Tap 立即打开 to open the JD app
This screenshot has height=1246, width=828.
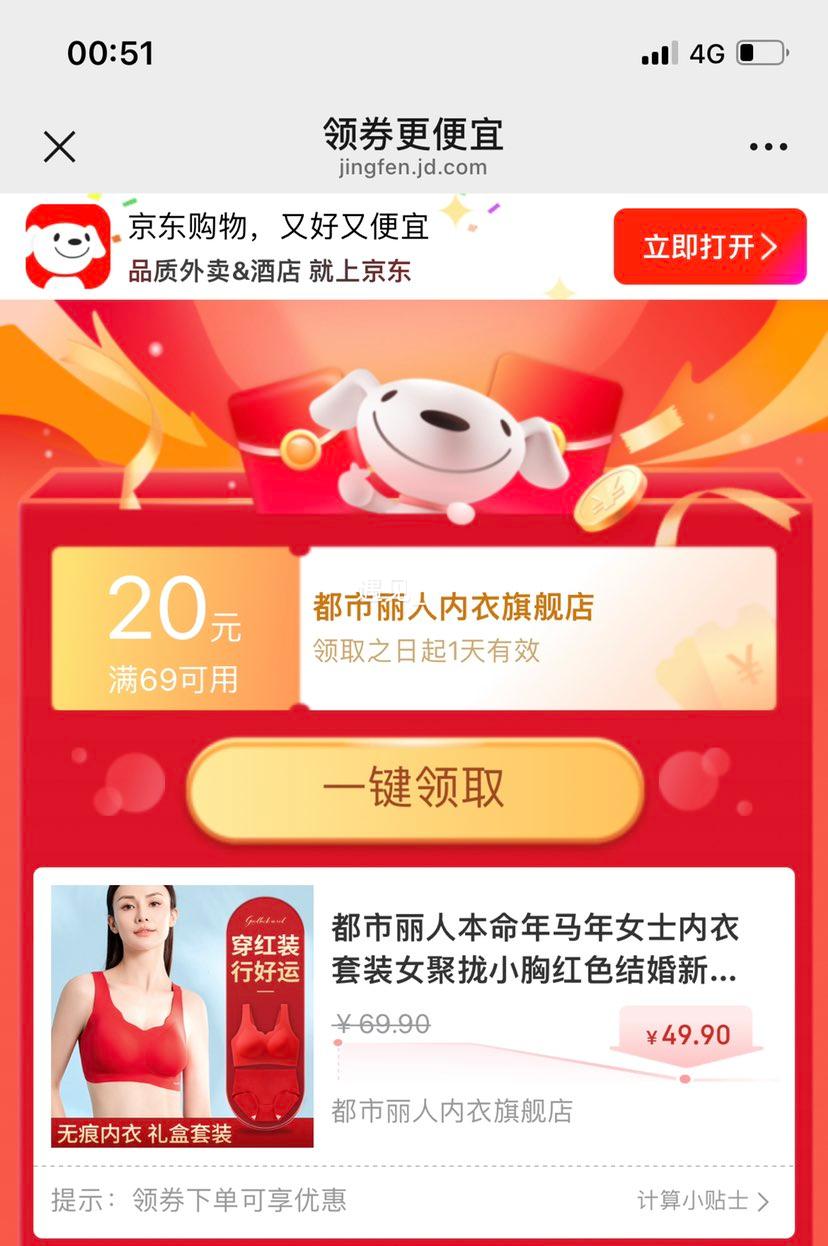[x=709, y=245]
